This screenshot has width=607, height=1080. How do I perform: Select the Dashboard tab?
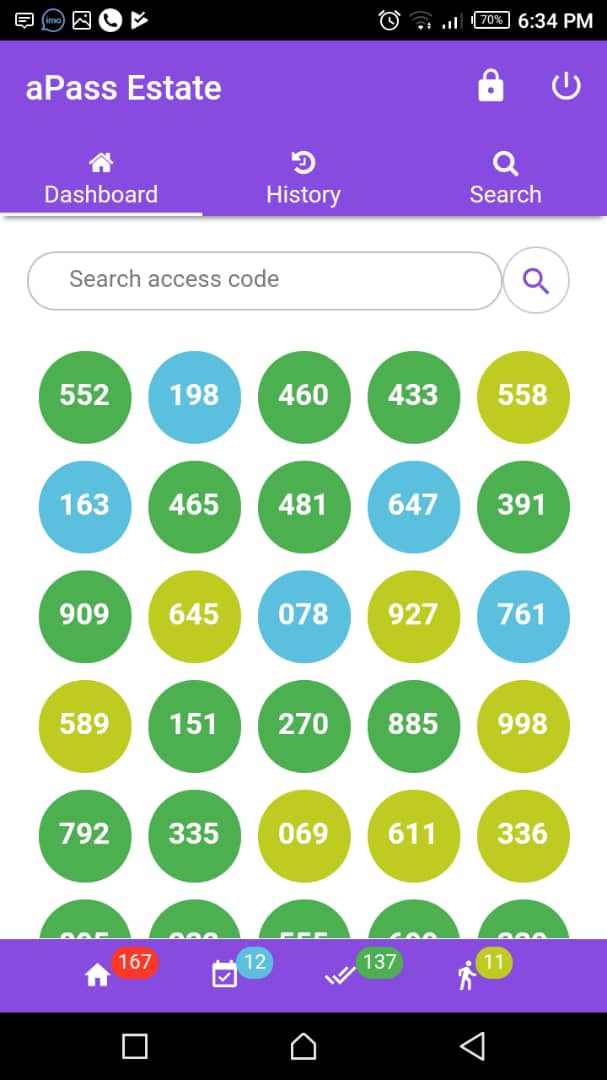[x=101, y=179]
